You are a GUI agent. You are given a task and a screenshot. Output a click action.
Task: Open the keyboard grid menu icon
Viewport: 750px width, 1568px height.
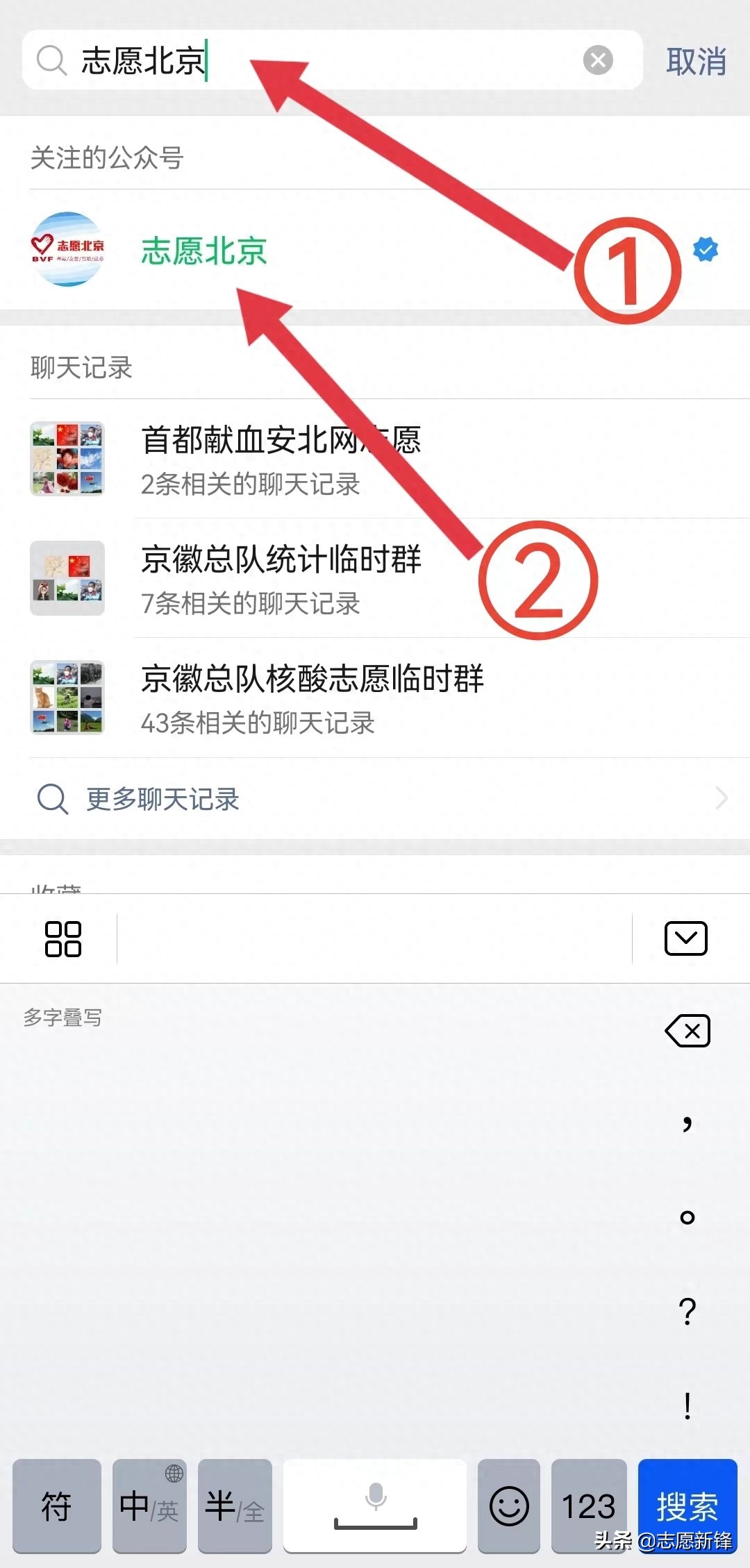63,939
